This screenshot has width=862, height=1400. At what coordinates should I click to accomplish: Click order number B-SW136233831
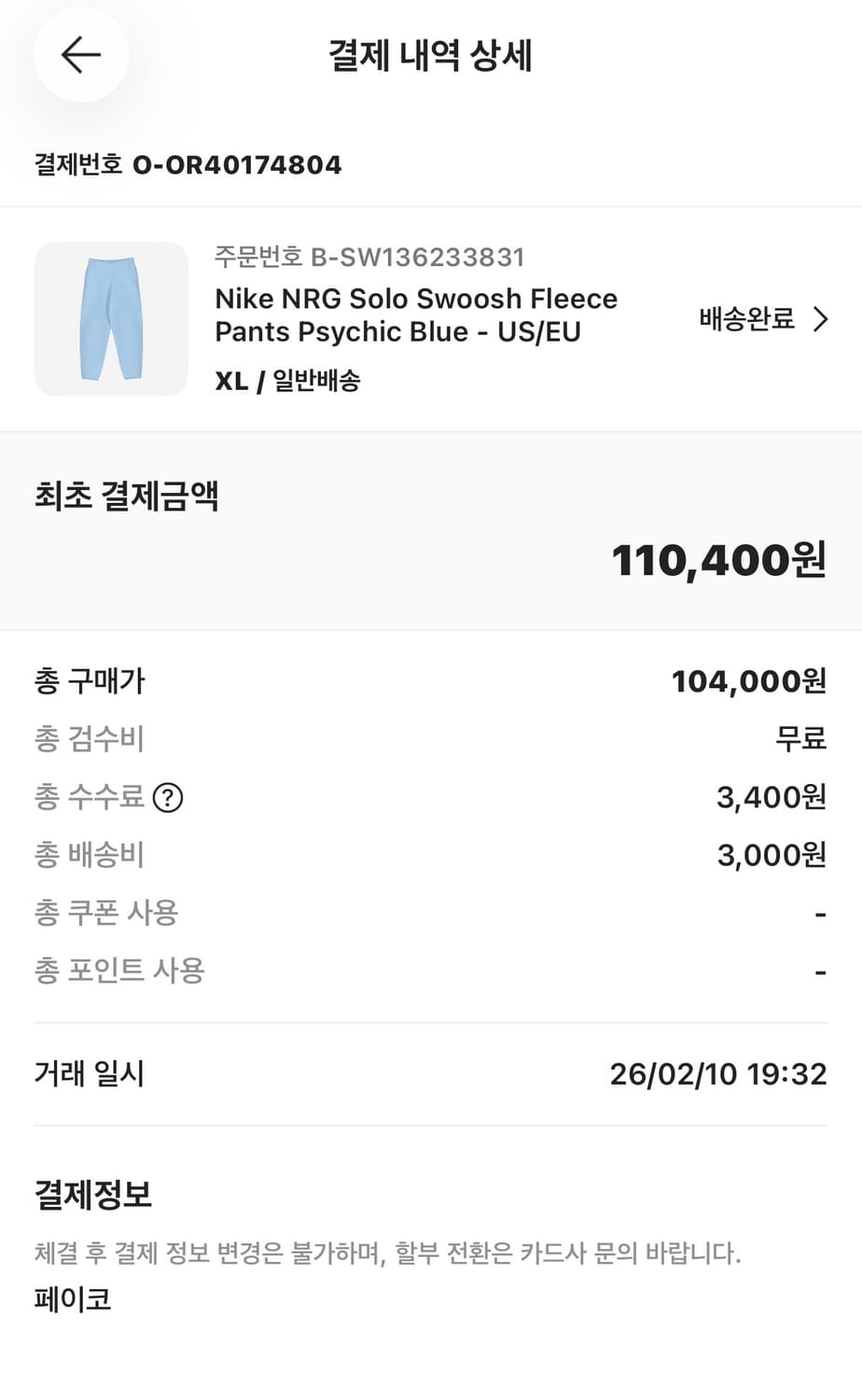click(x=368, y=258)
